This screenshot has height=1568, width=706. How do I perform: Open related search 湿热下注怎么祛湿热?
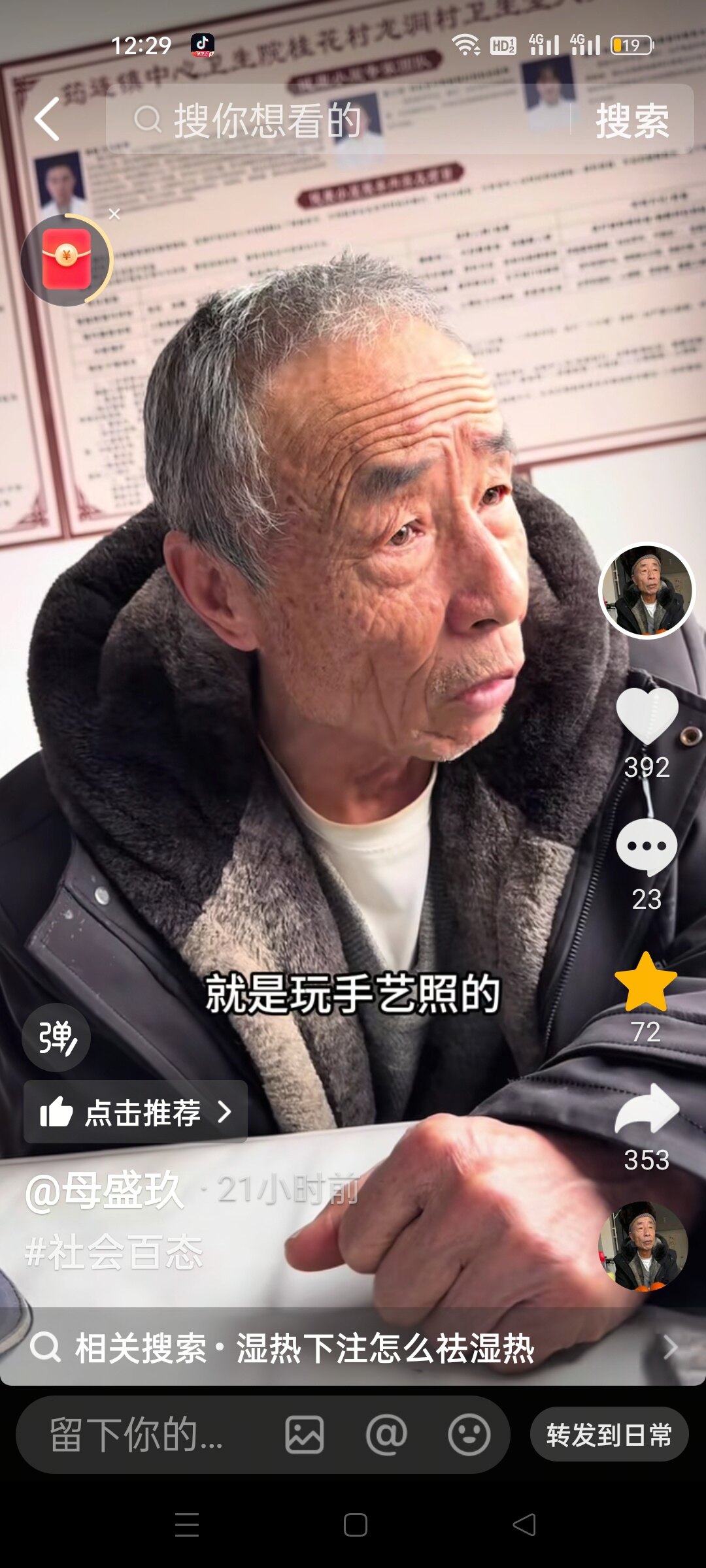point(353,1348)
